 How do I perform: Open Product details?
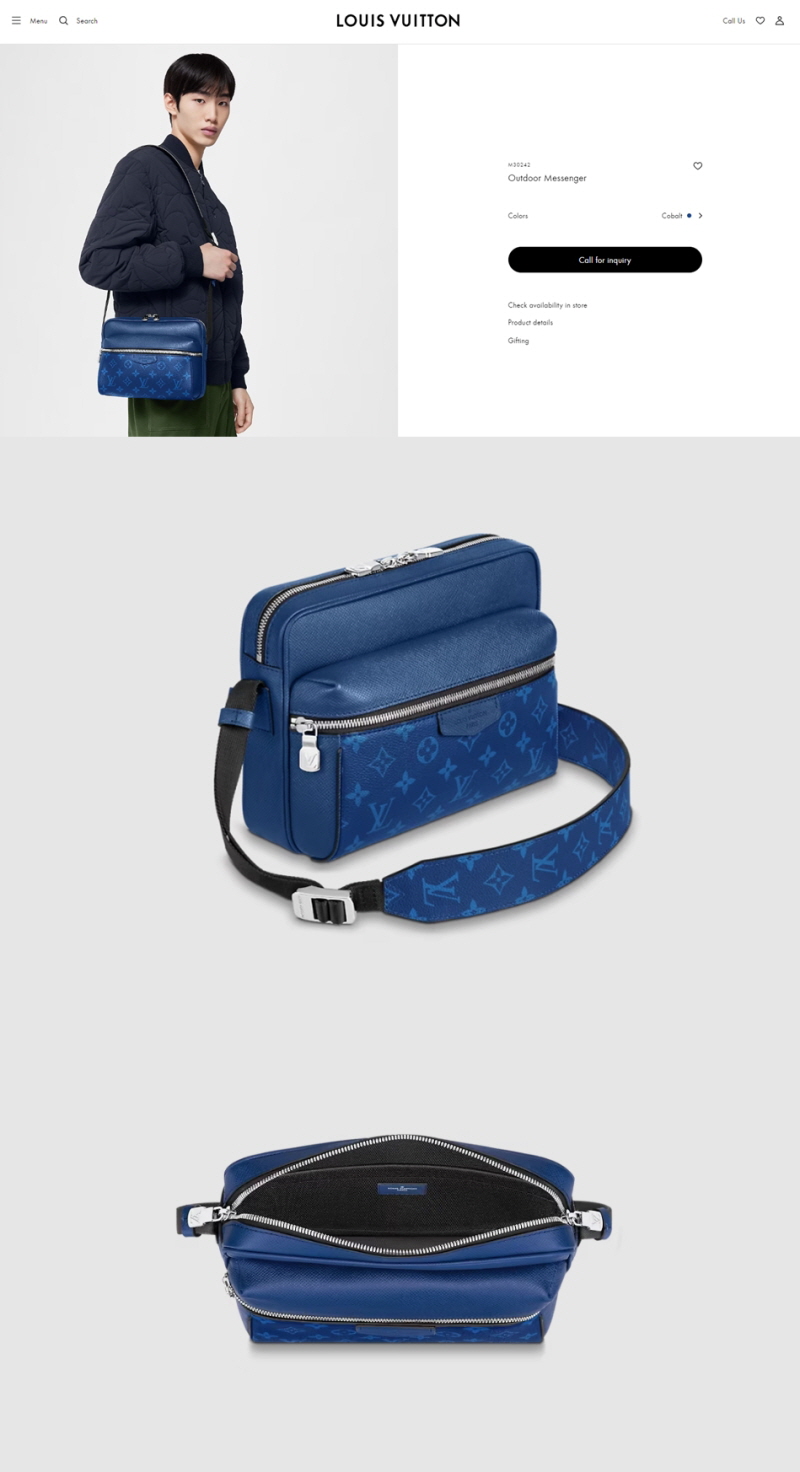tap(530, 322)
